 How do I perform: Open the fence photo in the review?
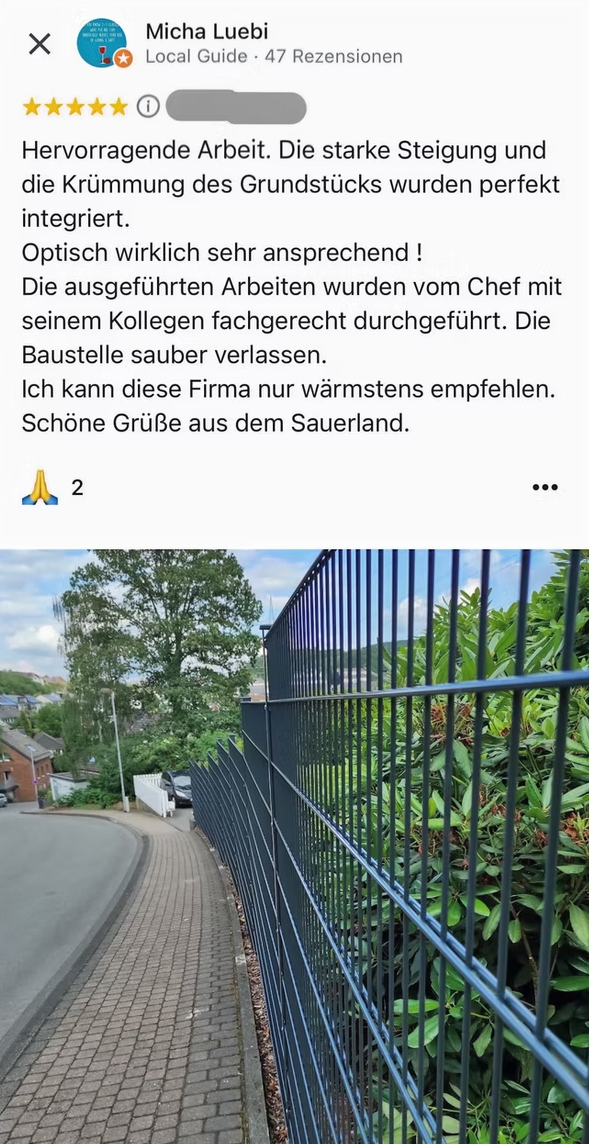pyautogui.click(x=294, y=846)
